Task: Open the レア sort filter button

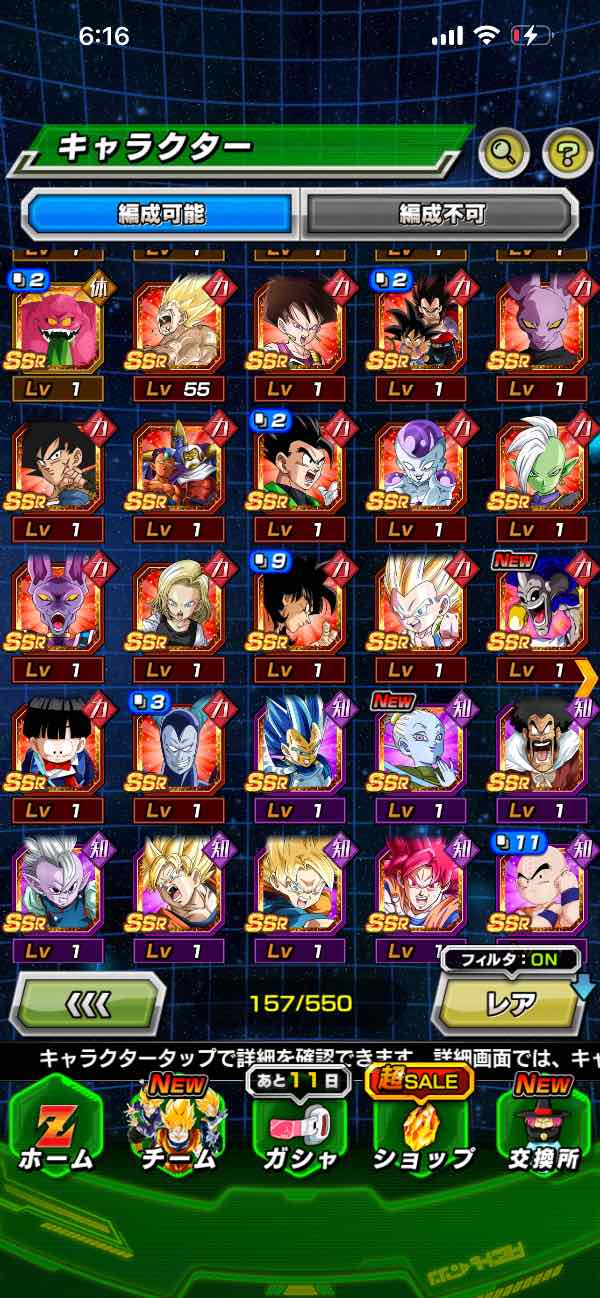Action: [x=510, y=1003]
